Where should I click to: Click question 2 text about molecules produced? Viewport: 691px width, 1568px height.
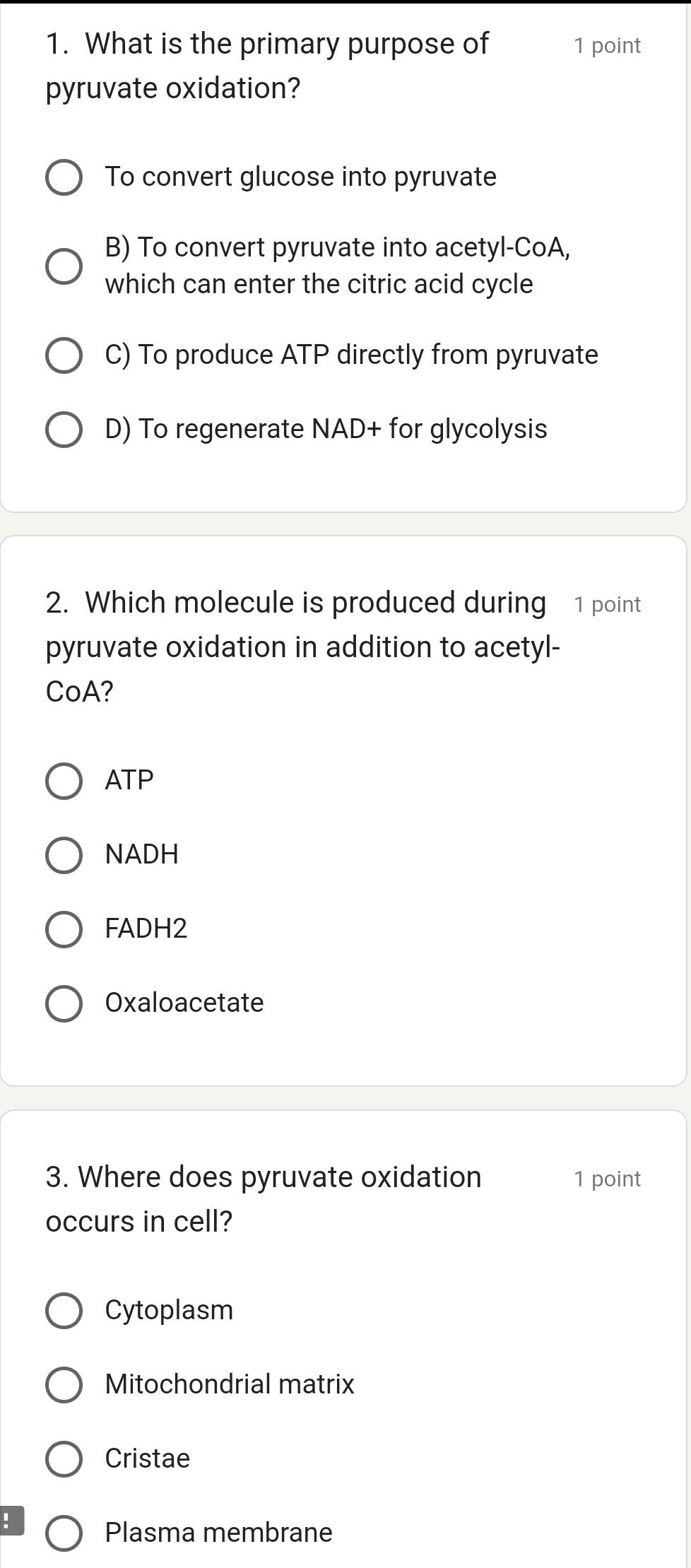pos(304,647)
